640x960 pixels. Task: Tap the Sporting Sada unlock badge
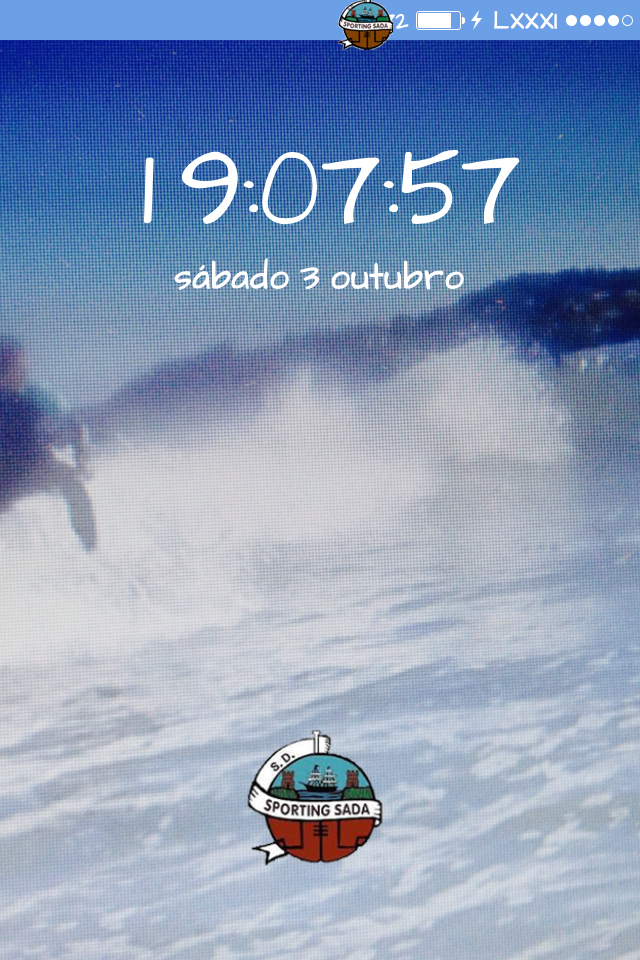(x=315, y=798)
